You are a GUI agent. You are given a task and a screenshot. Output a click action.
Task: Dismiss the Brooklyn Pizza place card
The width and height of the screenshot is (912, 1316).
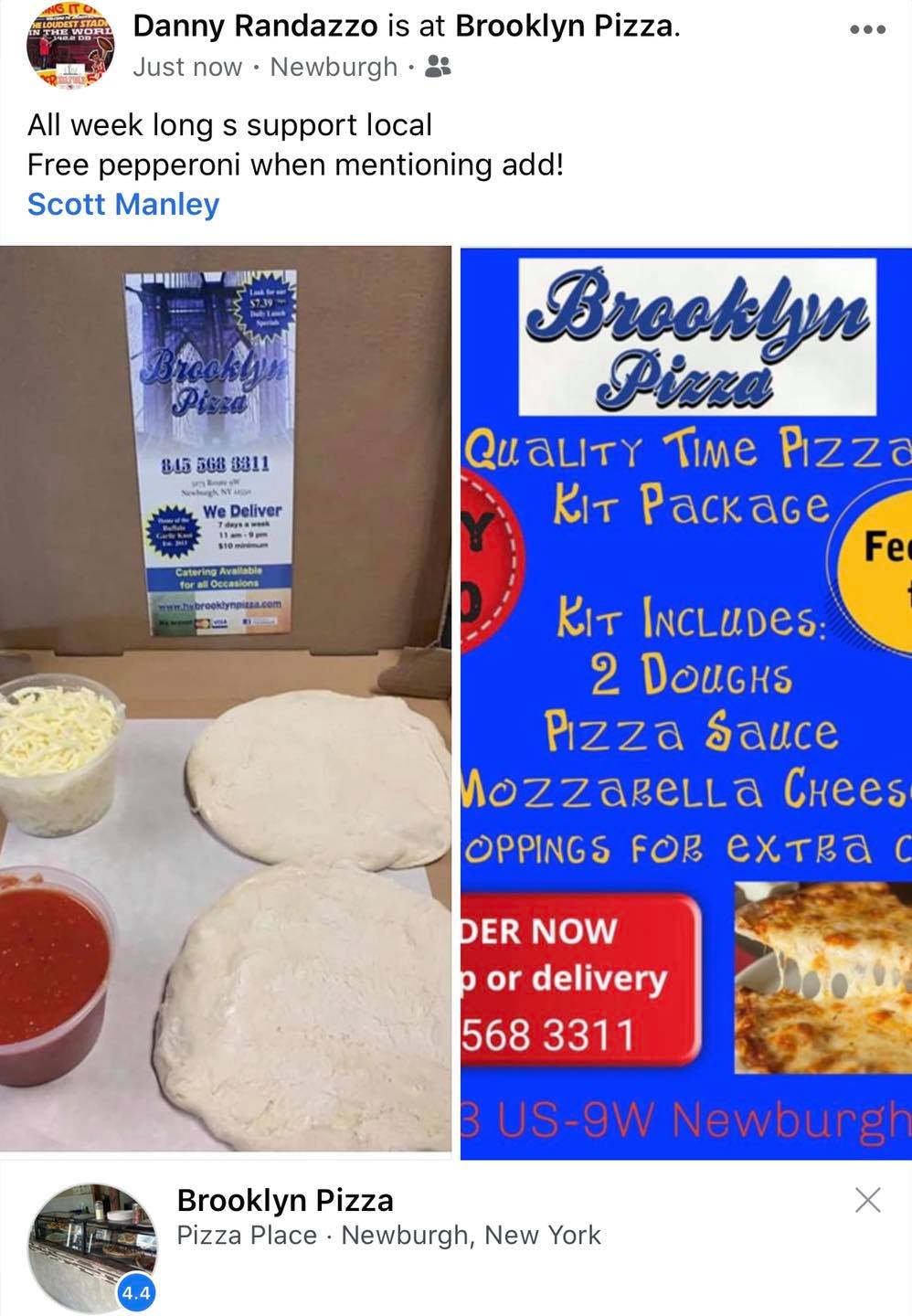point(867,1199)
